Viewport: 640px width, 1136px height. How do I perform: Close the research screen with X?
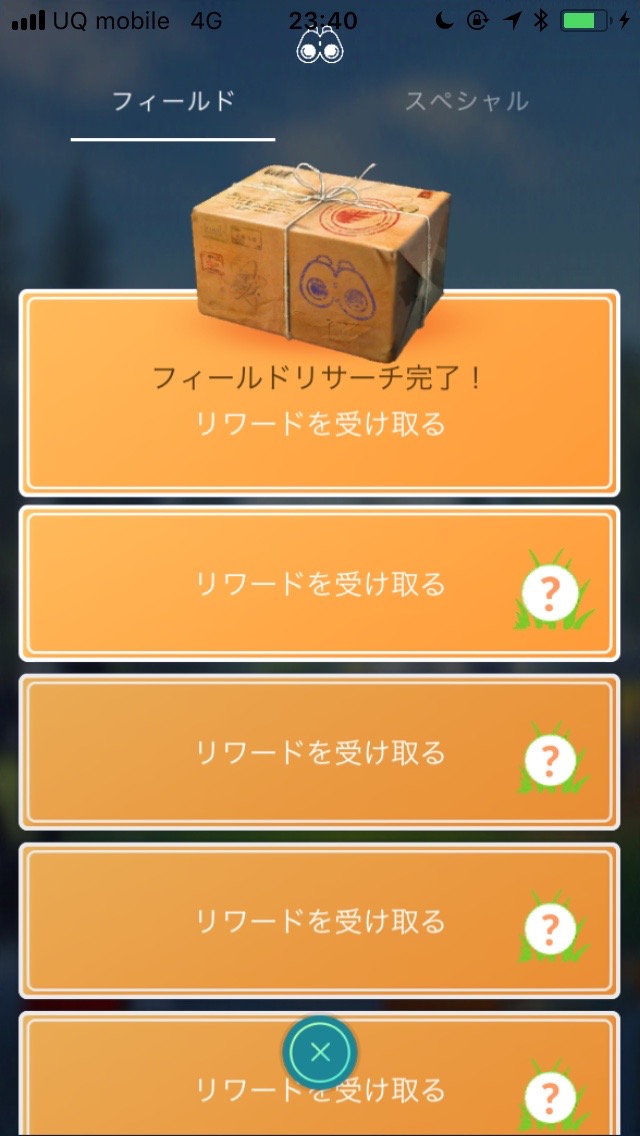pyautogui.click(x=320, y=1052)
